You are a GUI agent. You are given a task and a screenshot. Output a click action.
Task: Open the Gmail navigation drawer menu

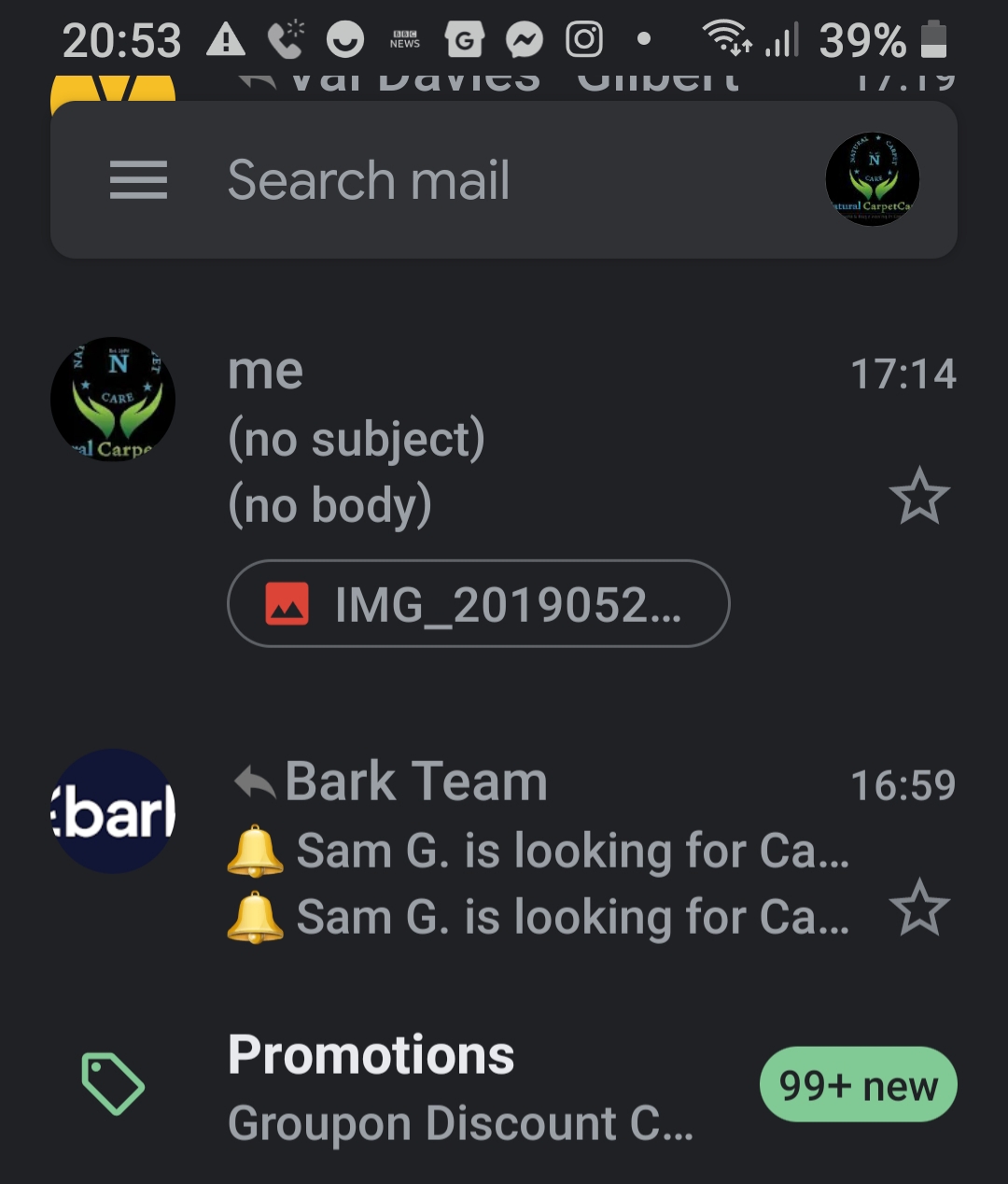(137, 180)
